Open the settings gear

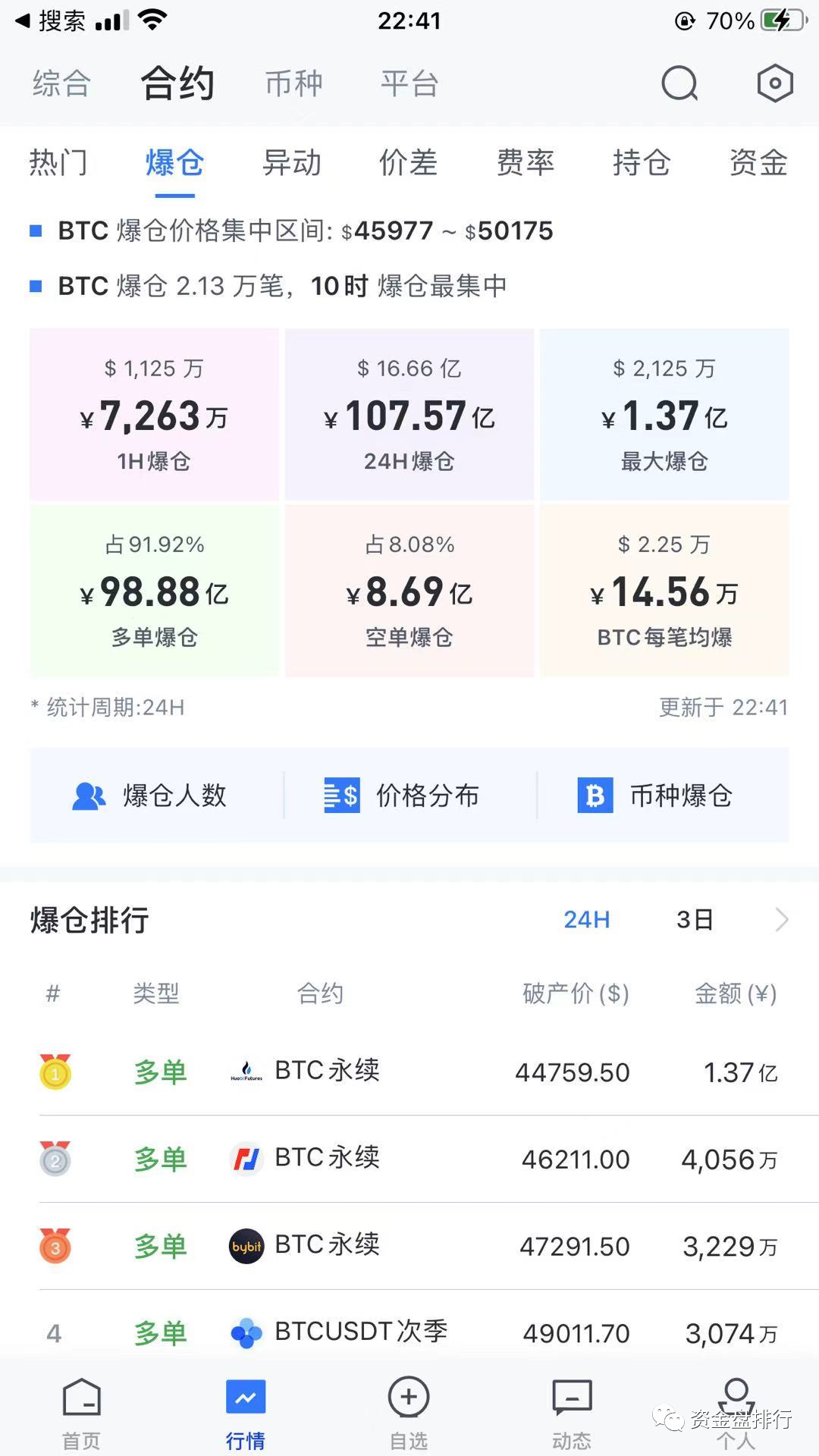[x=773, y=84]
